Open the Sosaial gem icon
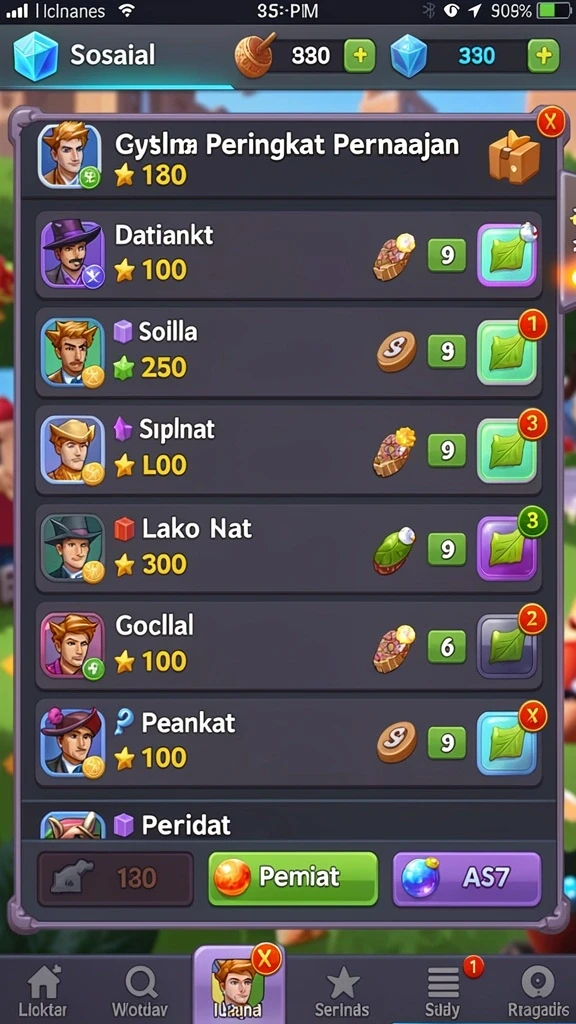 pos(36,56)
